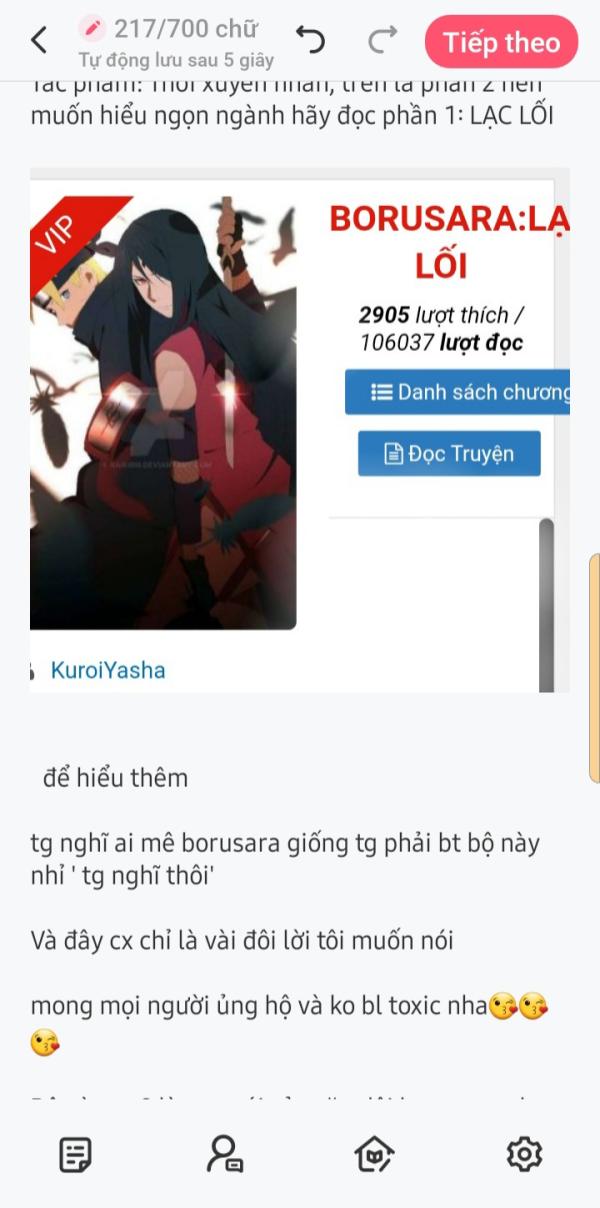Select the inserted BORUSARA screenshot image

300,430
